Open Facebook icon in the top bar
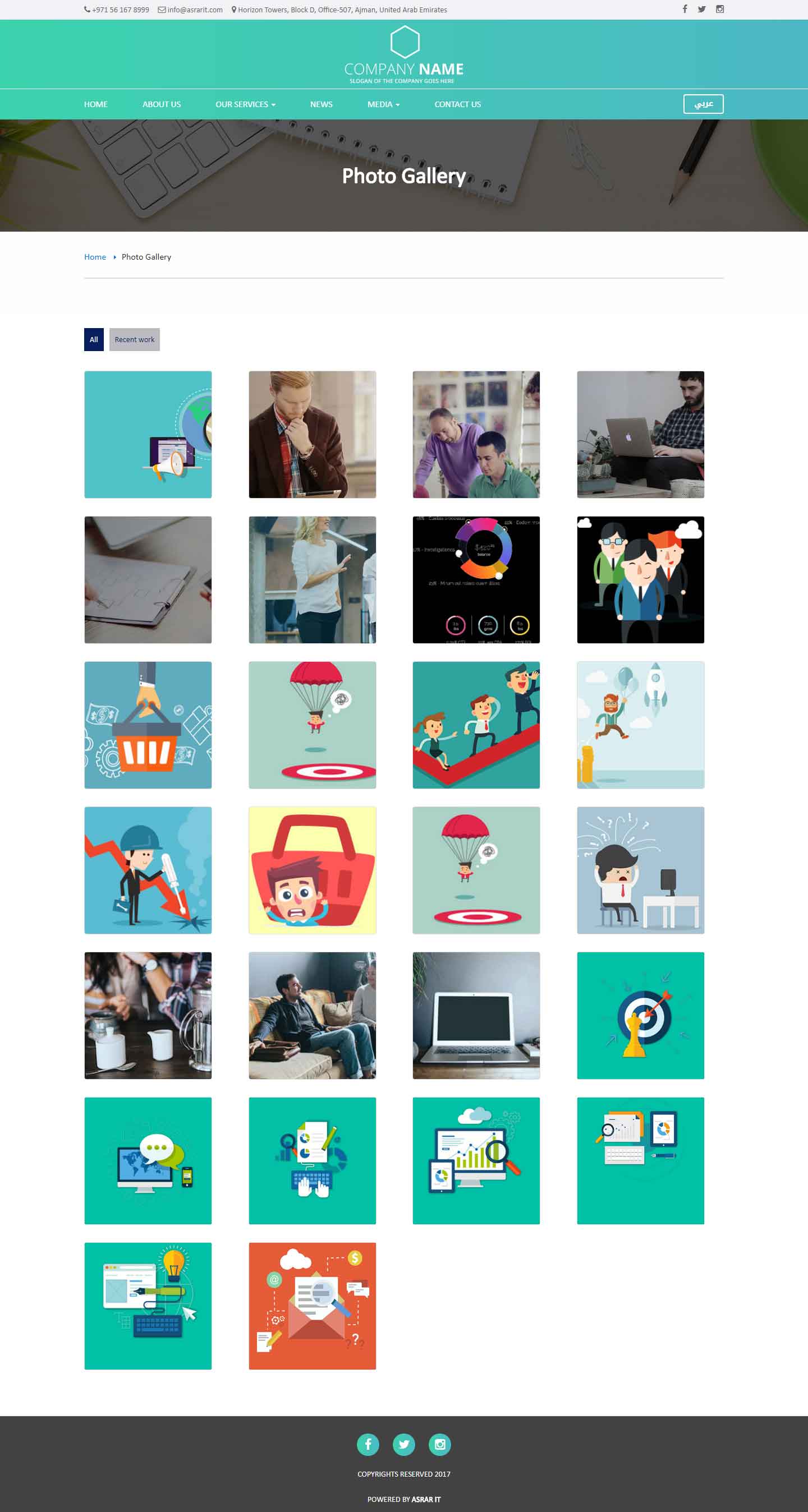808x1512 pixels. tap(685, 9)
